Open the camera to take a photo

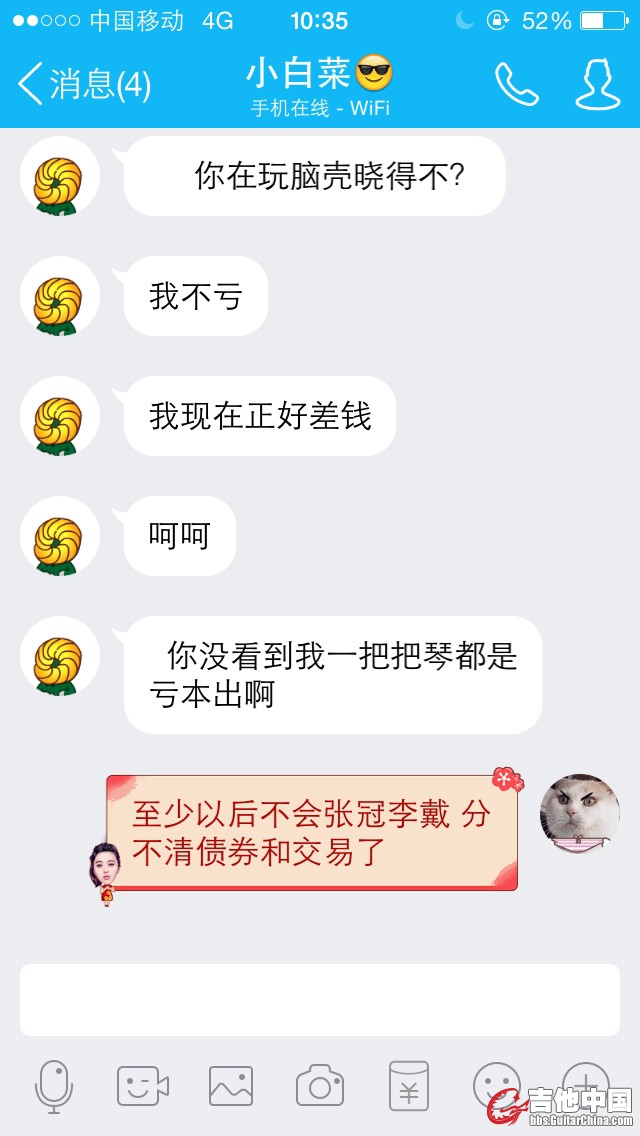(320, 1086)
